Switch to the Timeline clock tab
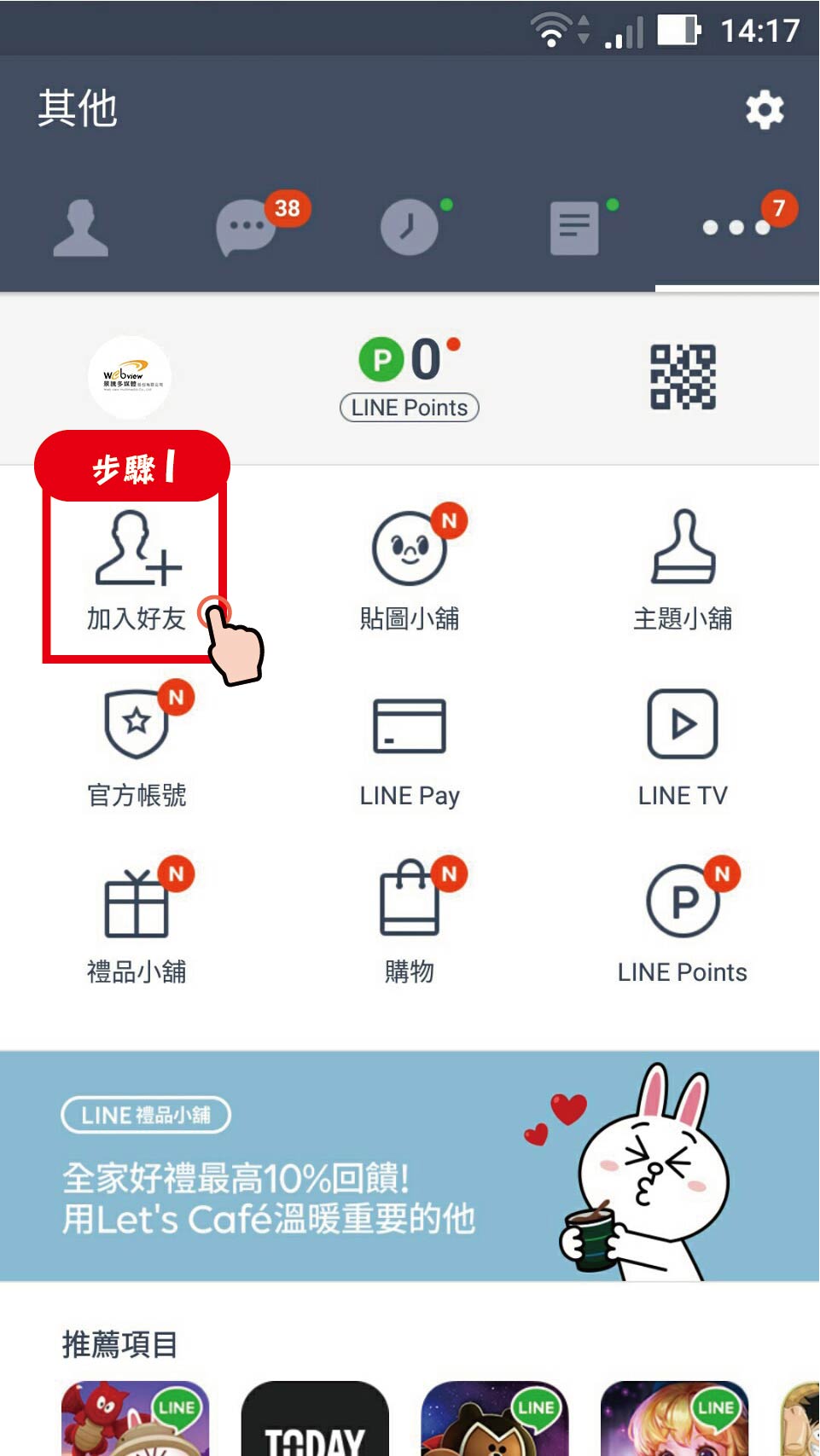 [x=410, y=229]
